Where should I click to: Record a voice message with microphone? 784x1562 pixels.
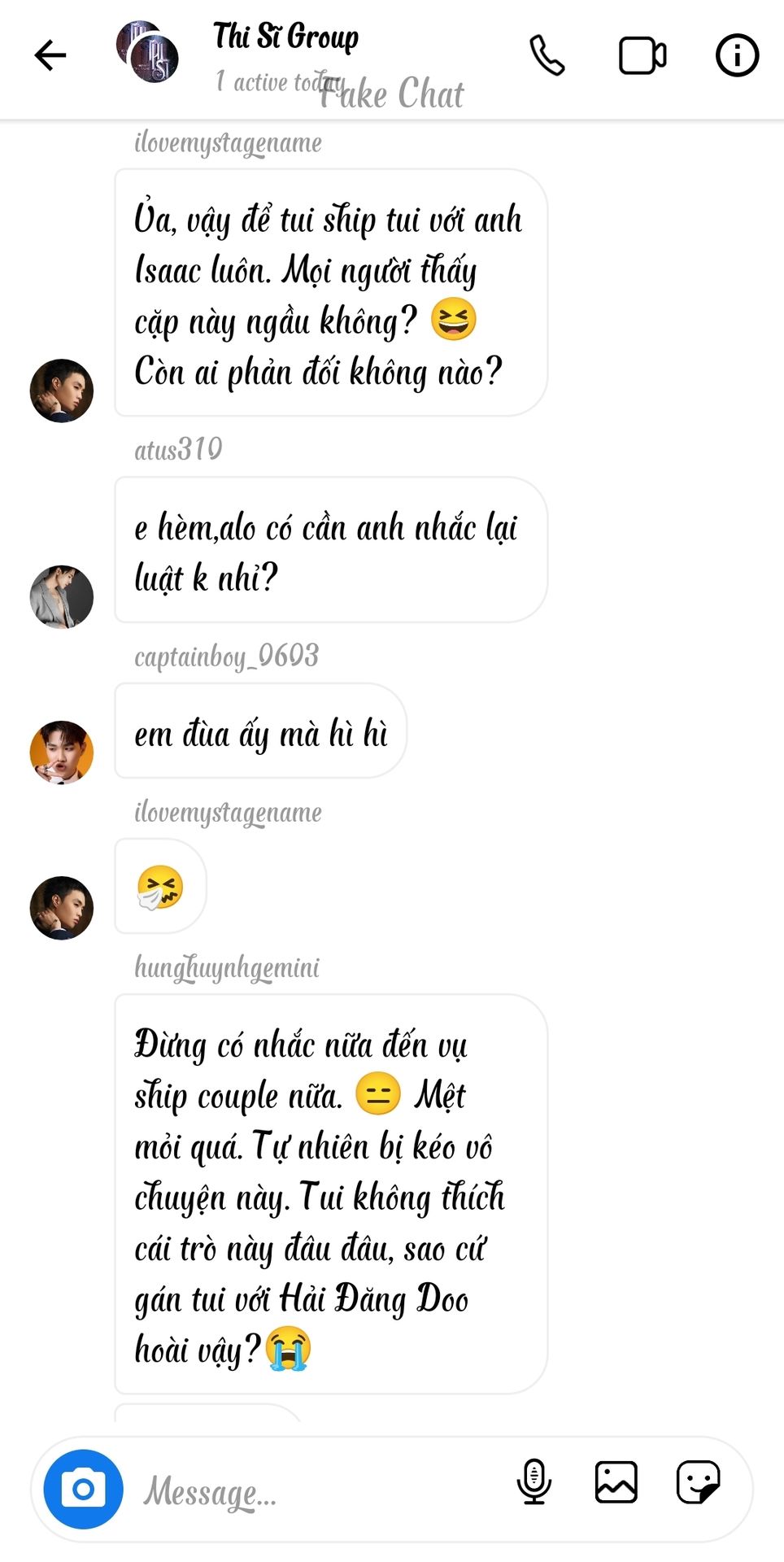tap(534, 1481)
